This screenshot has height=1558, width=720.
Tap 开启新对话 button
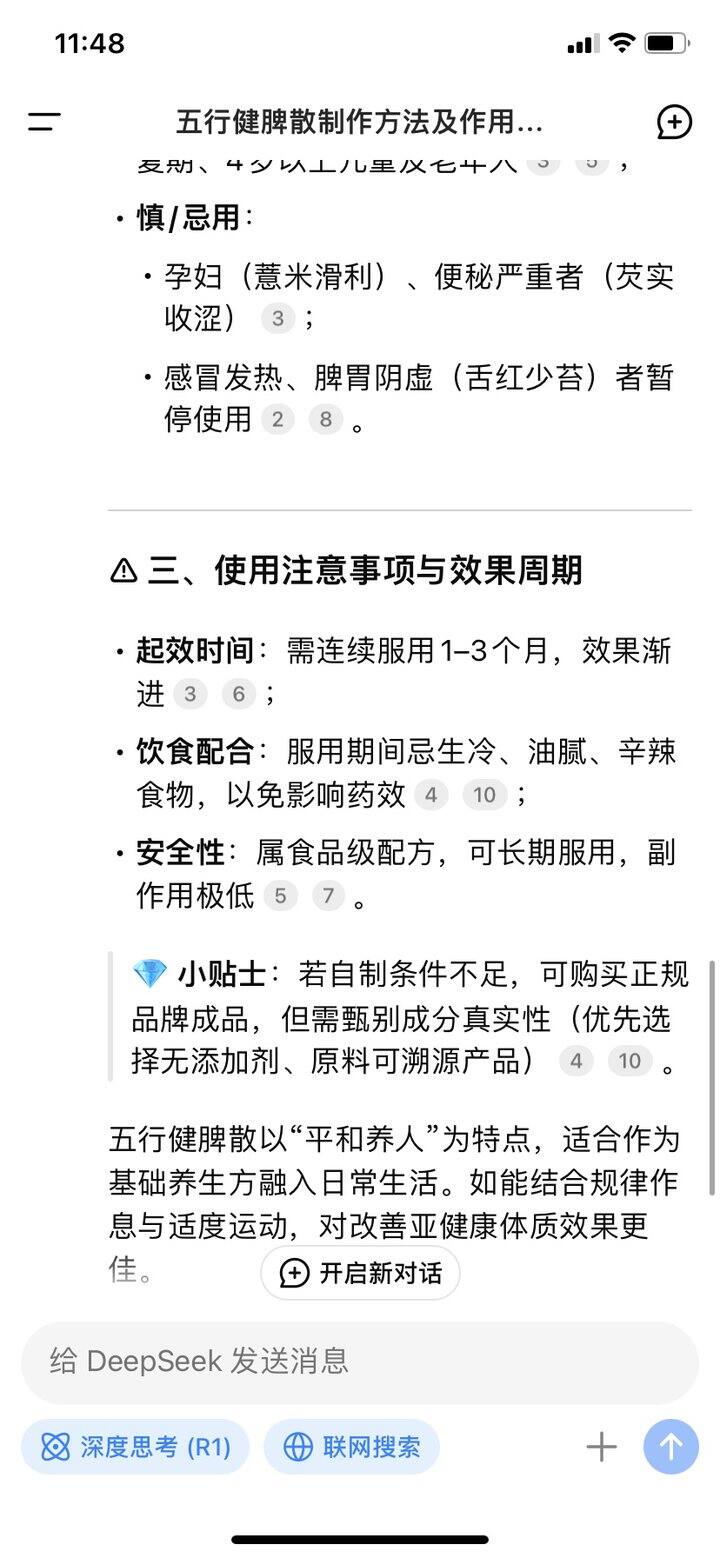(360, 1273)
